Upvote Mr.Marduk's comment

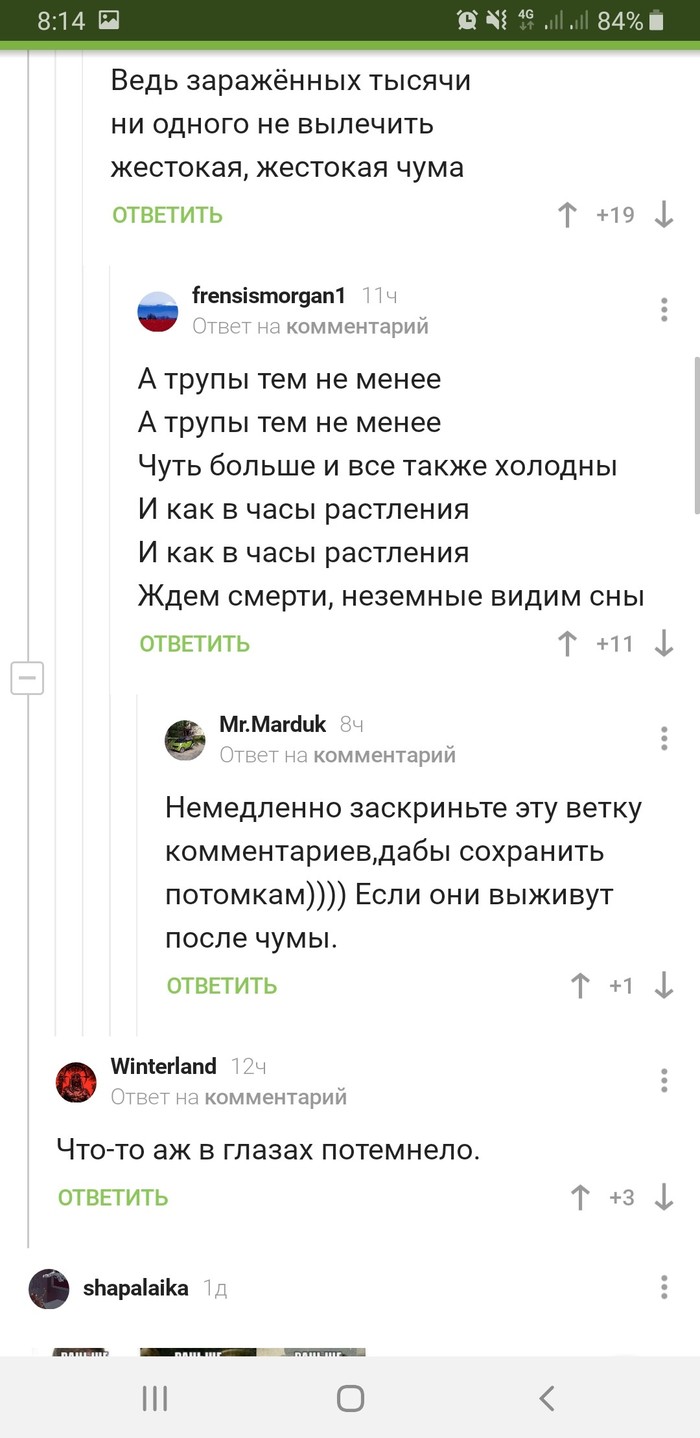click(x=580, y=986)
